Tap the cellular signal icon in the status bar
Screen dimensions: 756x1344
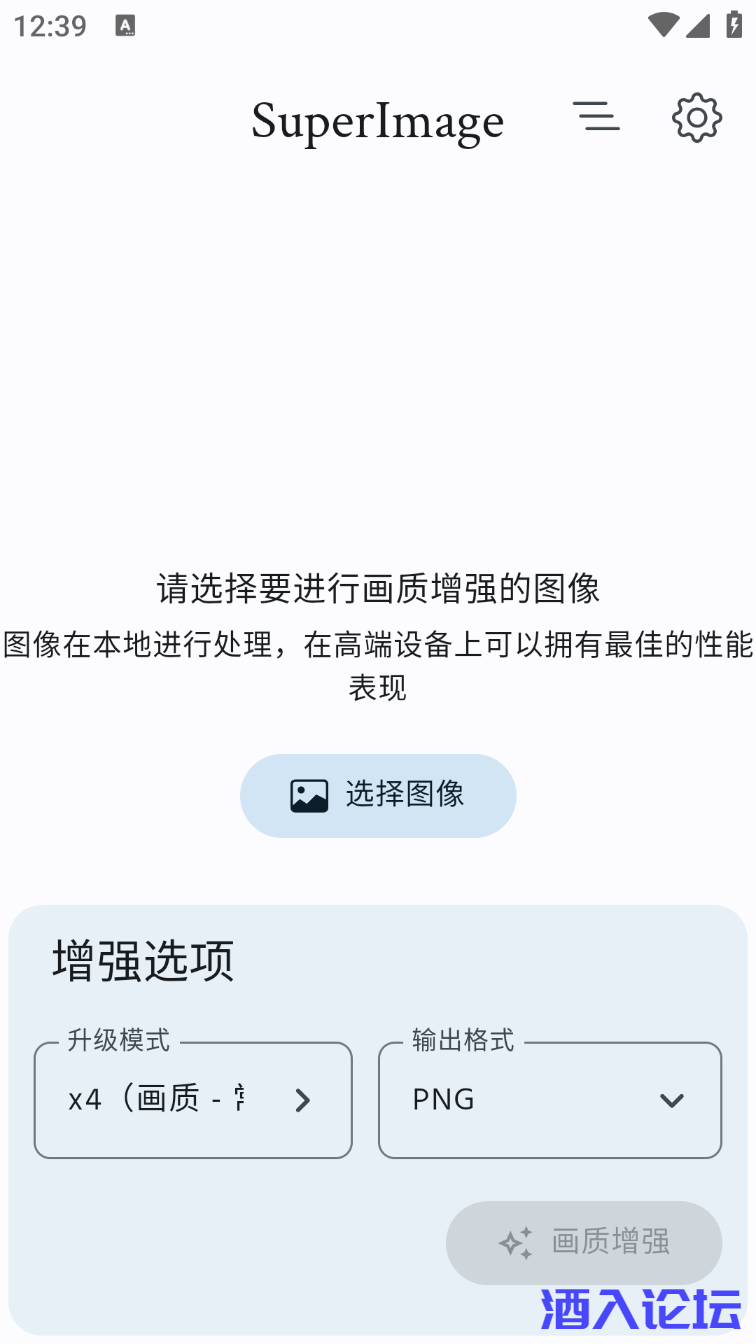[700, 26]
